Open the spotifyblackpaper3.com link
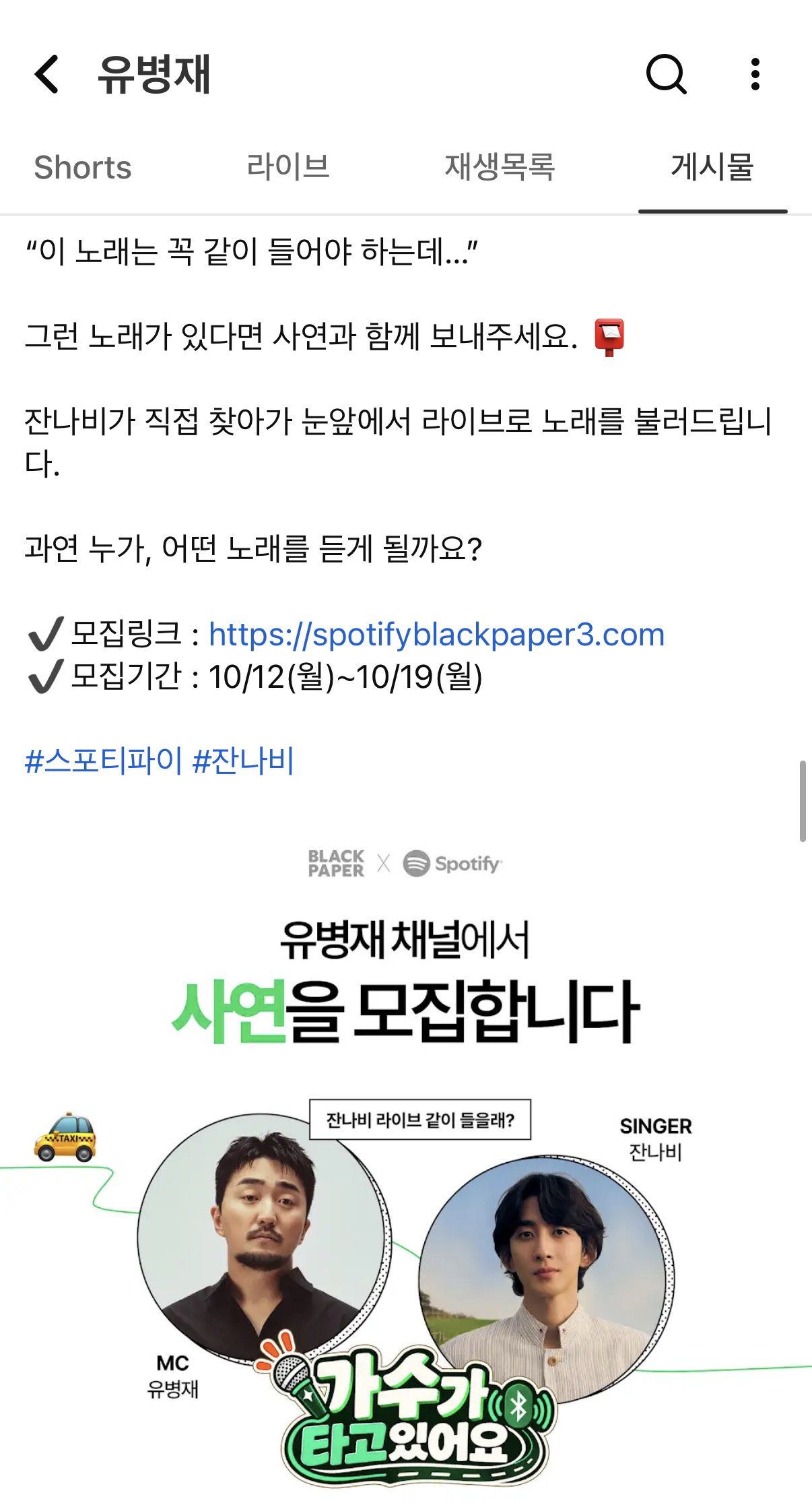The width and height of the screenshot is (812, 1505). coord(436,635)
